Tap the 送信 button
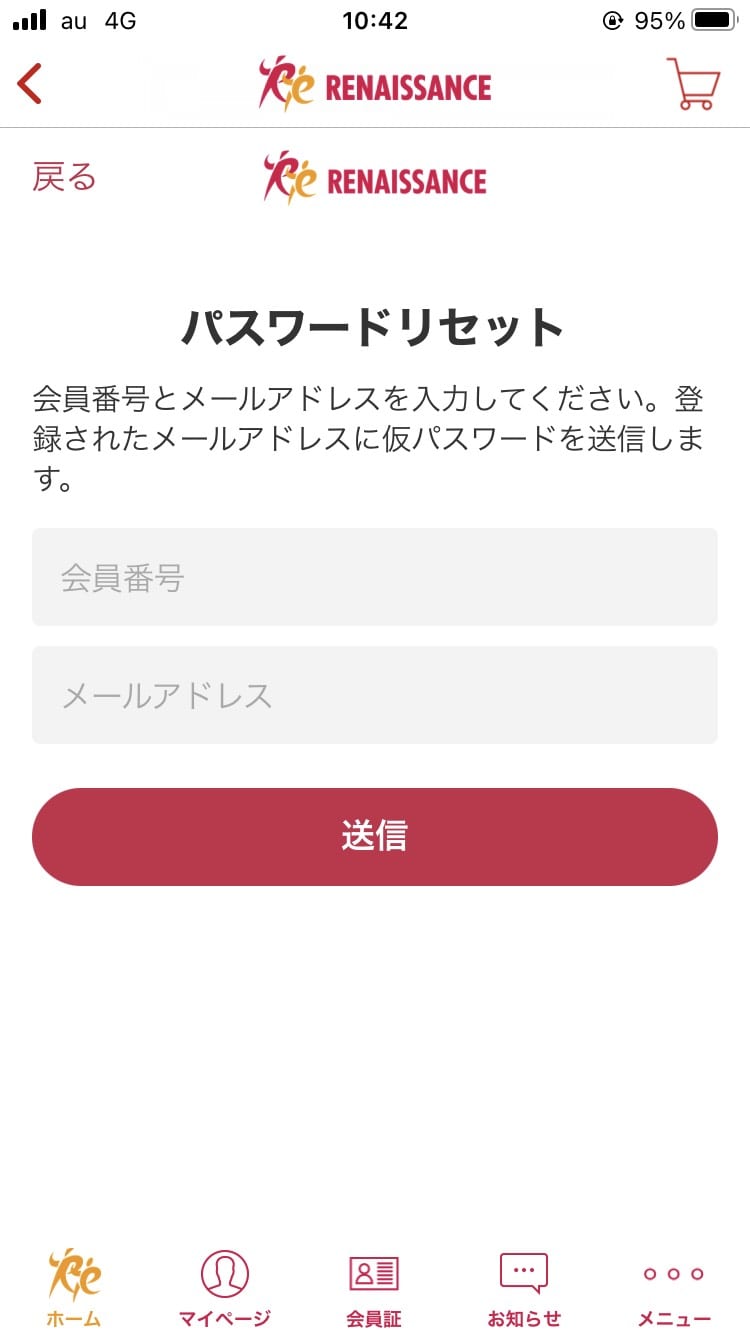Viewport: 750px width, 1334px height. click(x=375, y=837)
